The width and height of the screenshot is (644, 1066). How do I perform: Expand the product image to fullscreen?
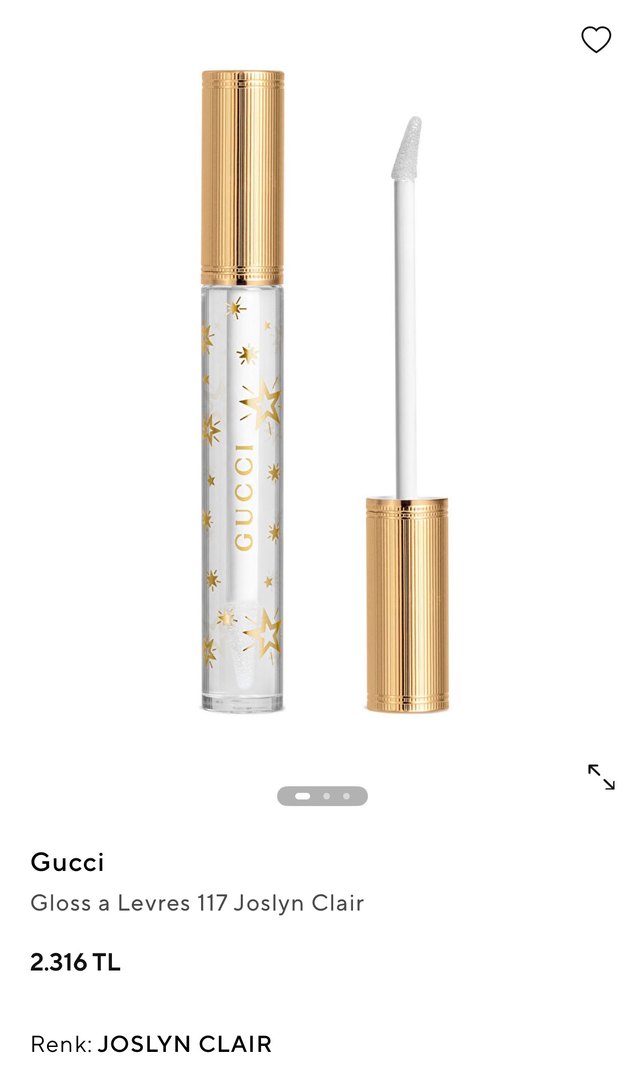pos(601,777)
